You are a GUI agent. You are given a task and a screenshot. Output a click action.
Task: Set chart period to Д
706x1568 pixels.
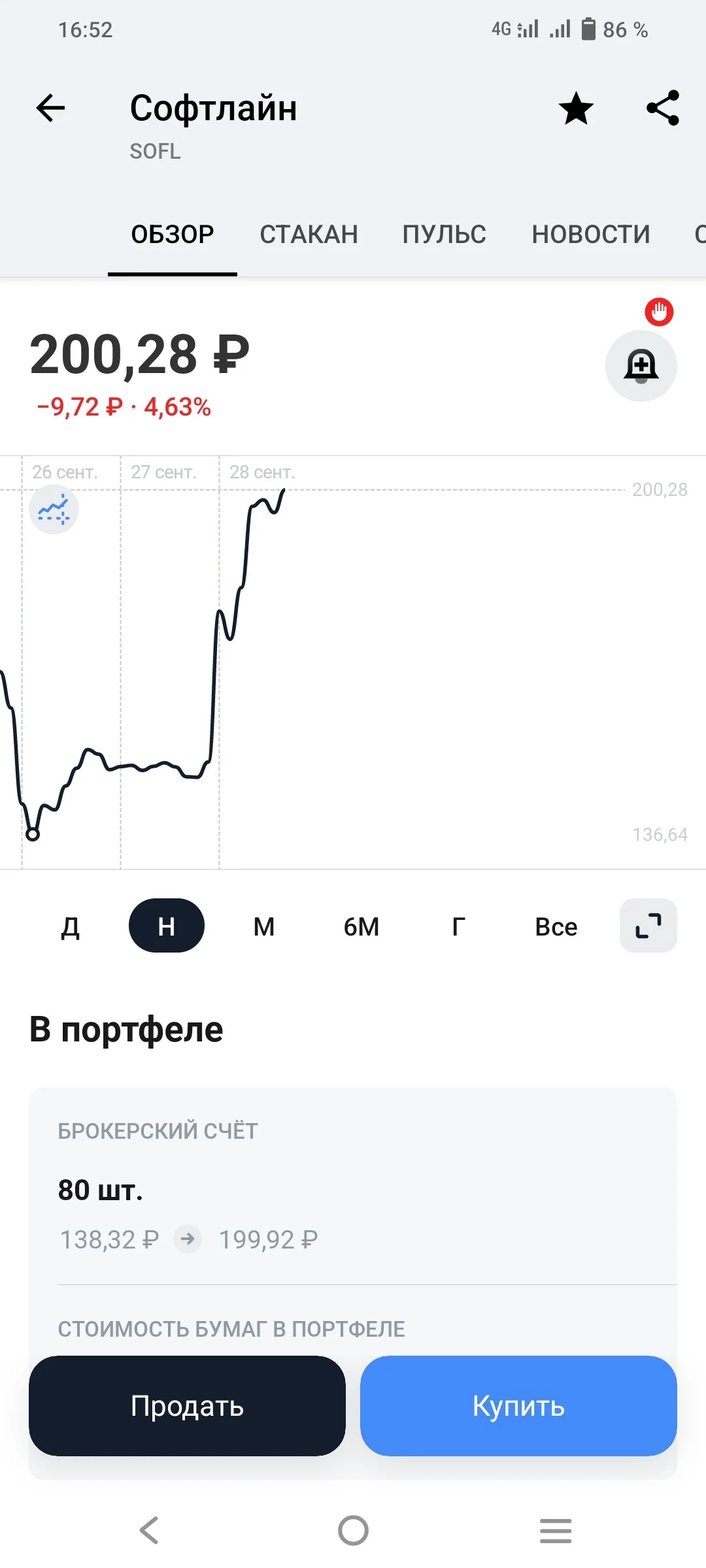tap(70, 926)
